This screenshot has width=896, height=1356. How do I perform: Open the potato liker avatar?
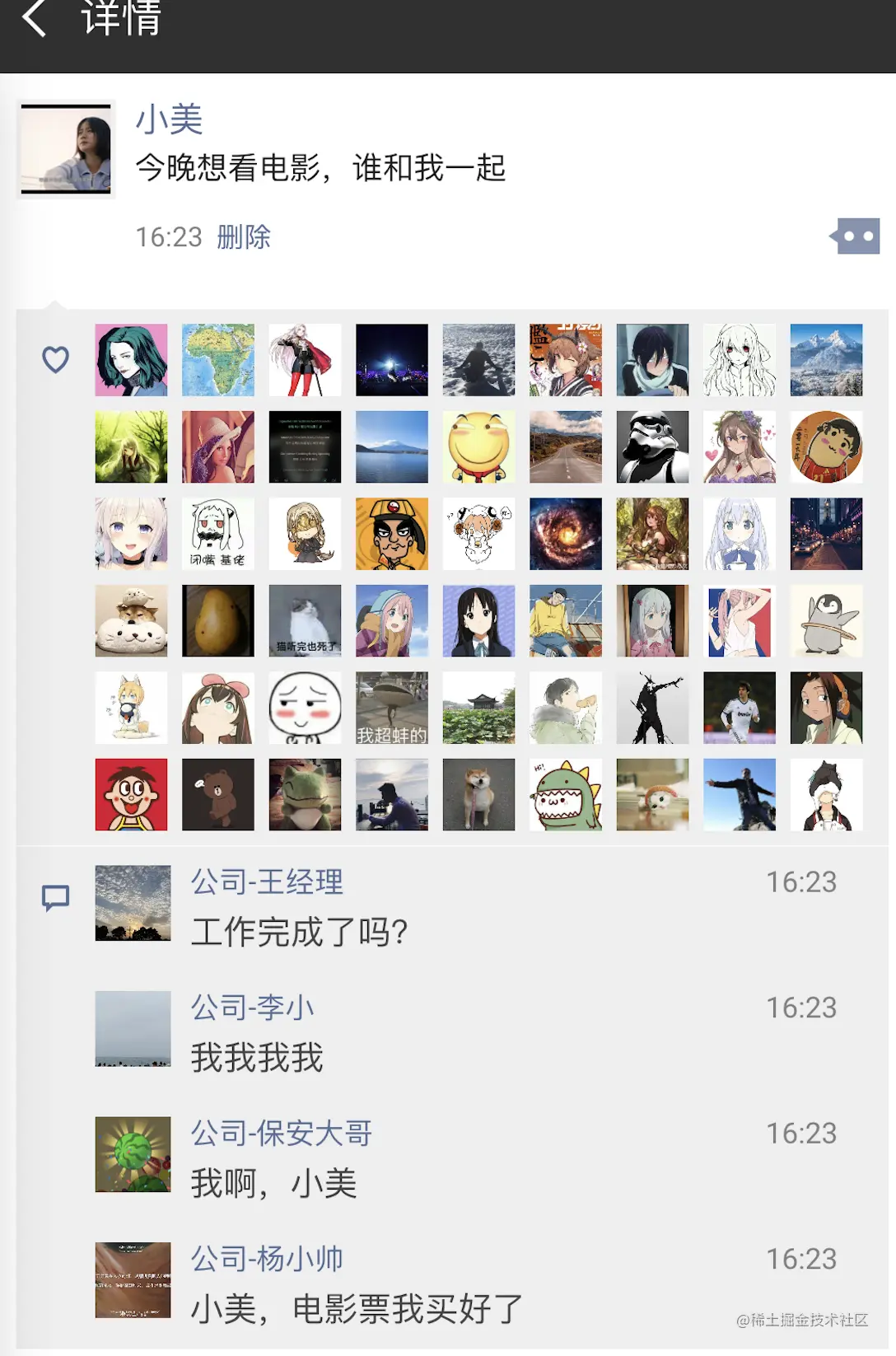pos(218,621)
